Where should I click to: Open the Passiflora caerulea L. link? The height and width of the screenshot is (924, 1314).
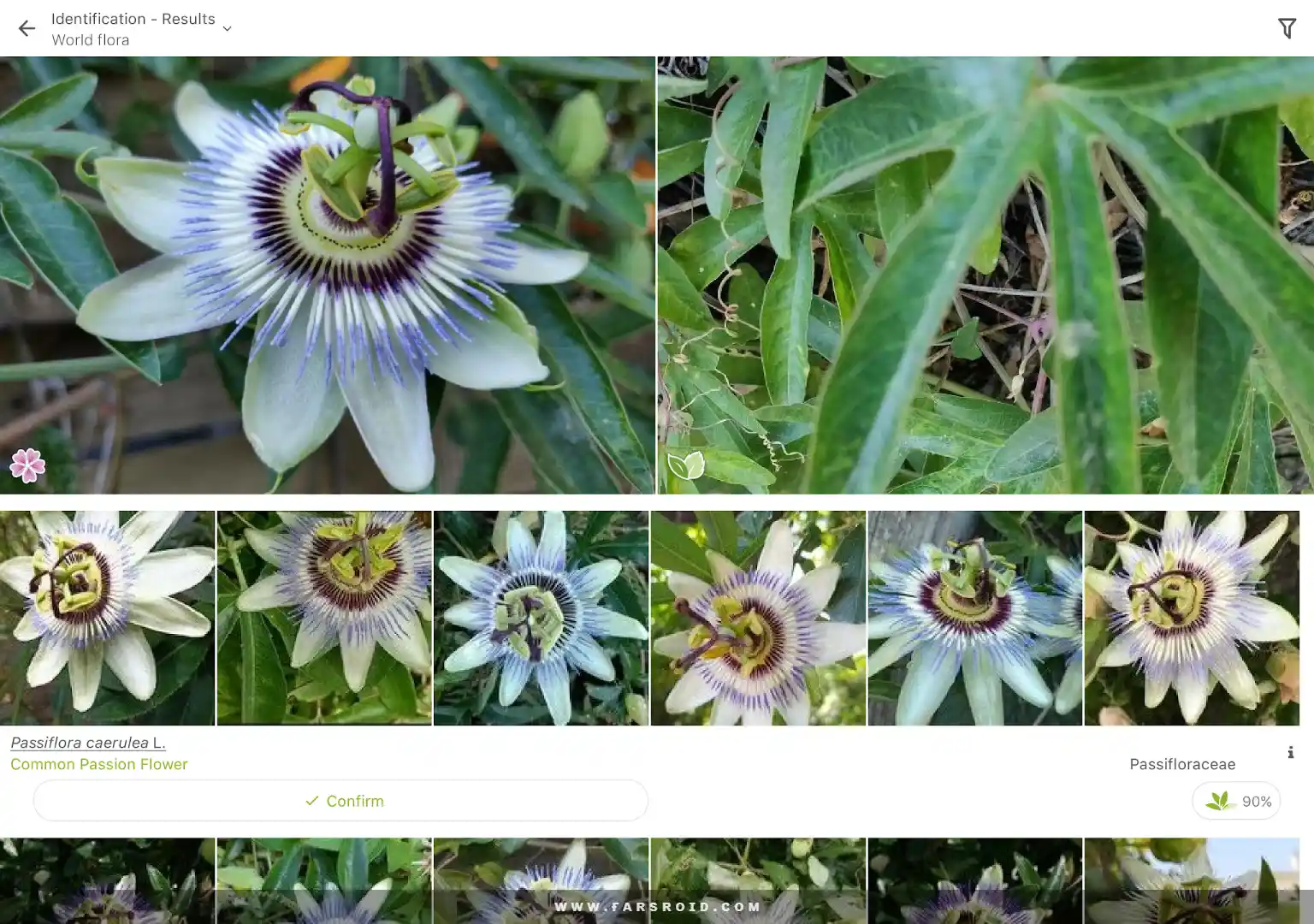click(88, 743)
